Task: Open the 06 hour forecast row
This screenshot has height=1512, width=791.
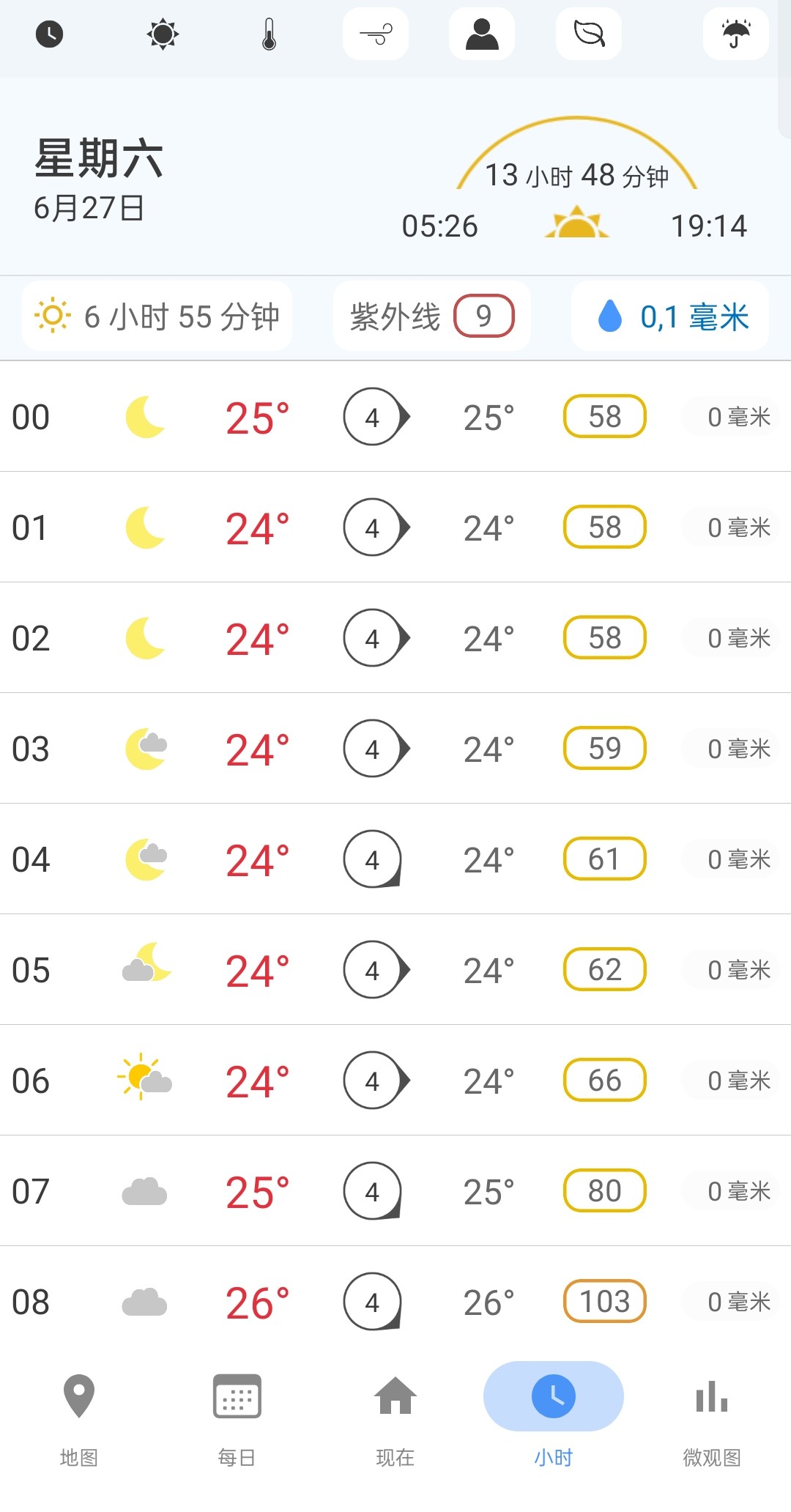Action: (395, 1081)
